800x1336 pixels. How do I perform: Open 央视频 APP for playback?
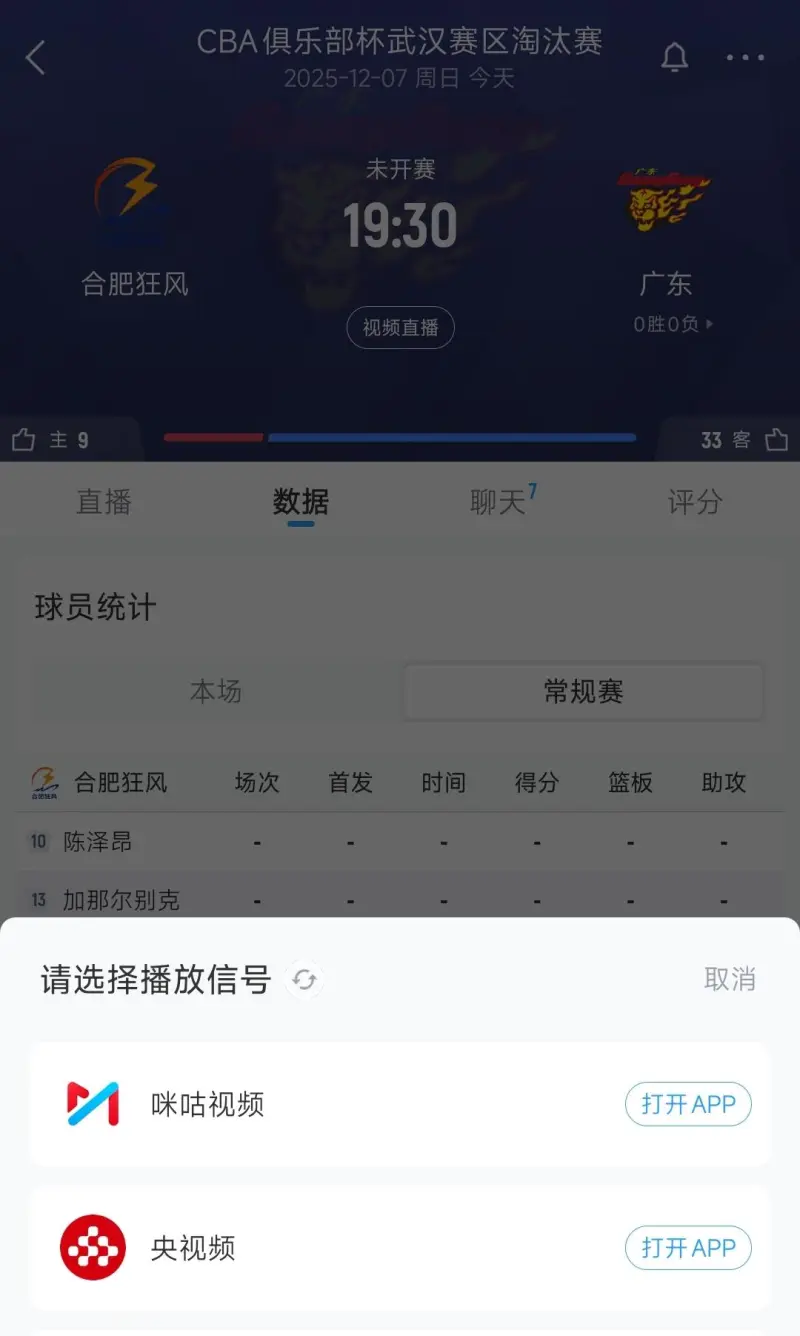coord(688,1248)
